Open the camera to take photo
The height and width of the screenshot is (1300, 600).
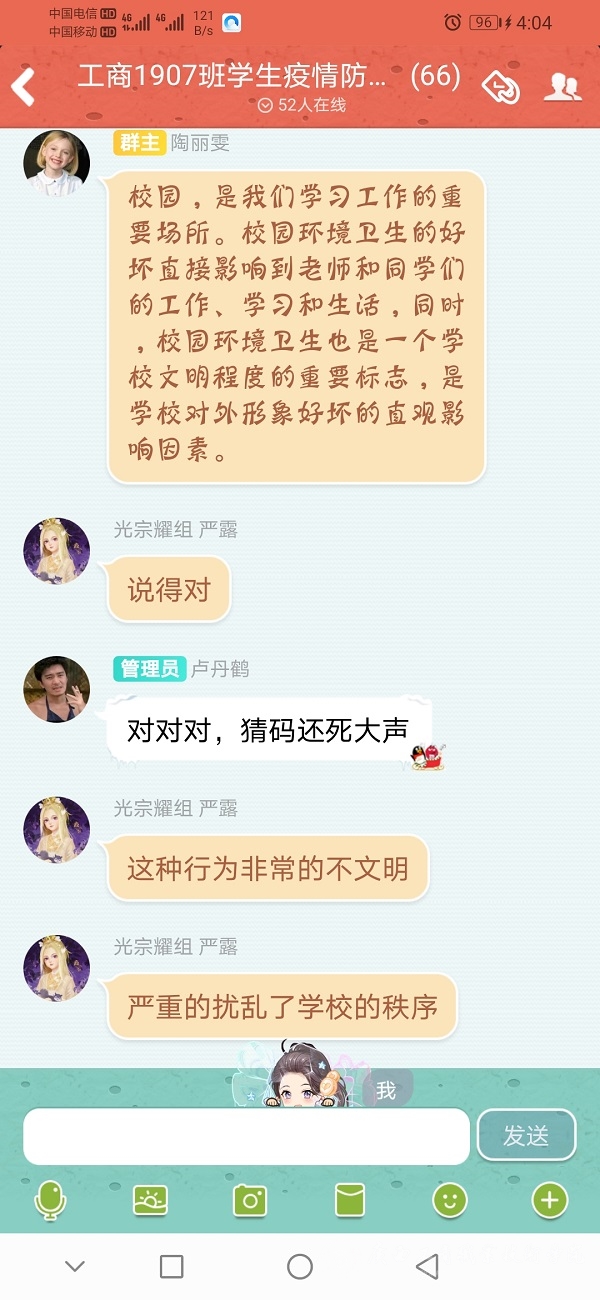tap(249, 1200)
